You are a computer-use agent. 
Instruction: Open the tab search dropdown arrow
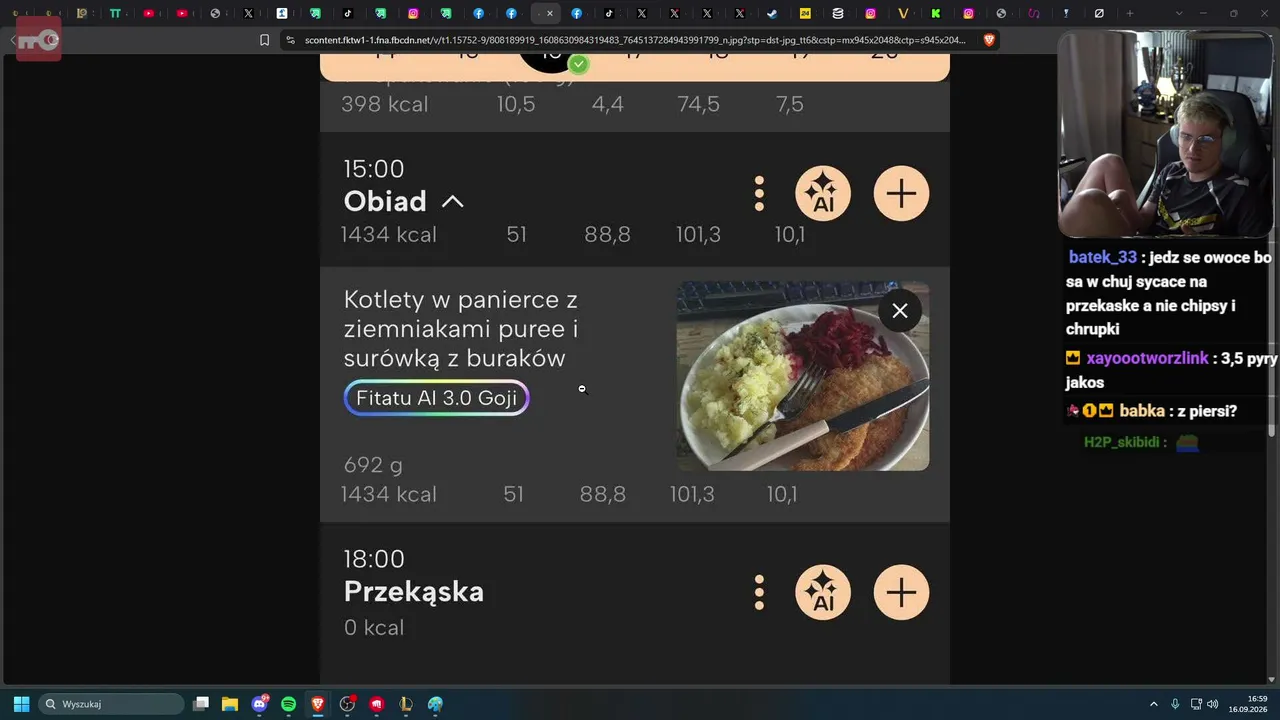(1179, 14)
